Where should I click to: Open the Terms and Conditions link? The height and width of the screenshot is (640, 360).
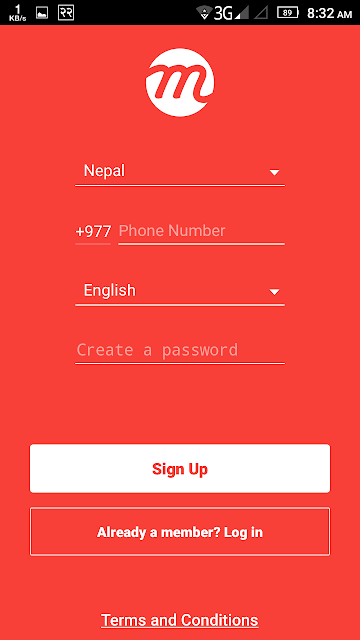180,620
